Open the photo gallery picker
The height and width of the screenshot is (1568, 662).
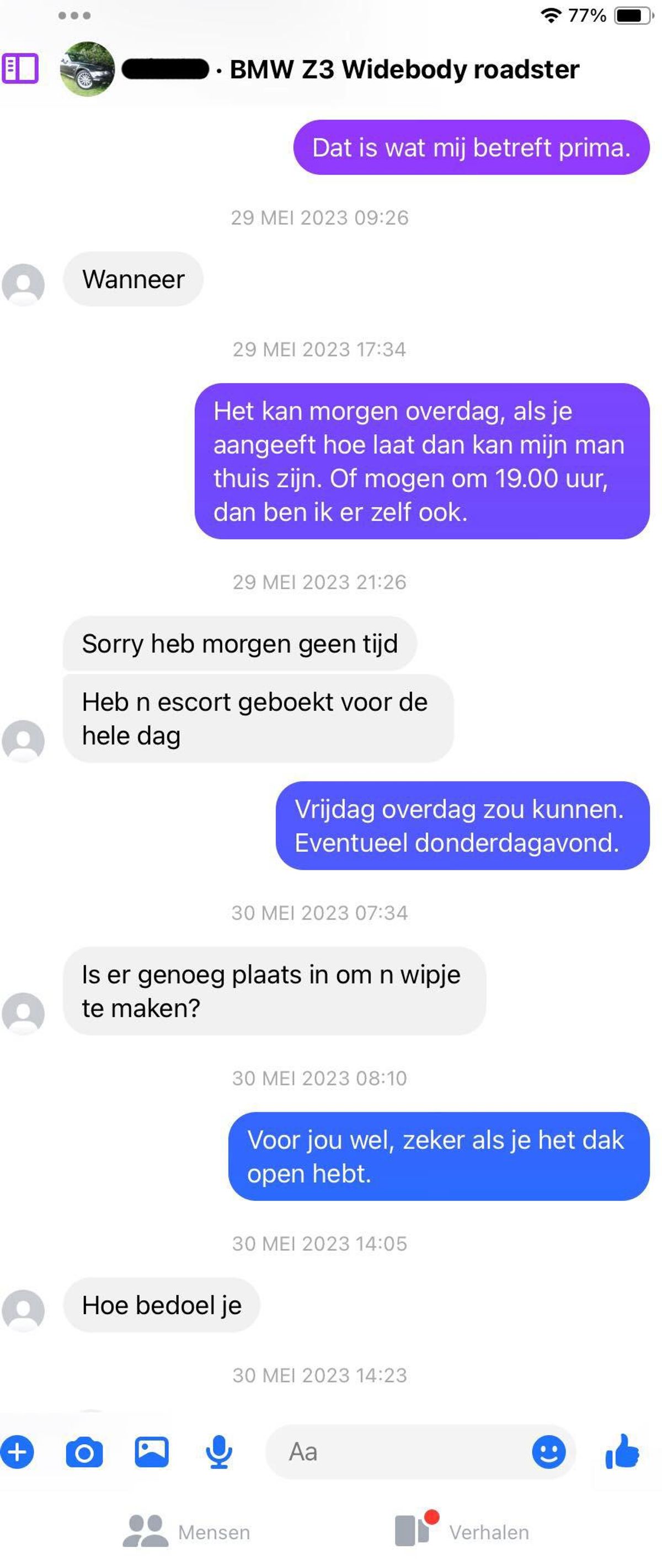point(152,1452)
